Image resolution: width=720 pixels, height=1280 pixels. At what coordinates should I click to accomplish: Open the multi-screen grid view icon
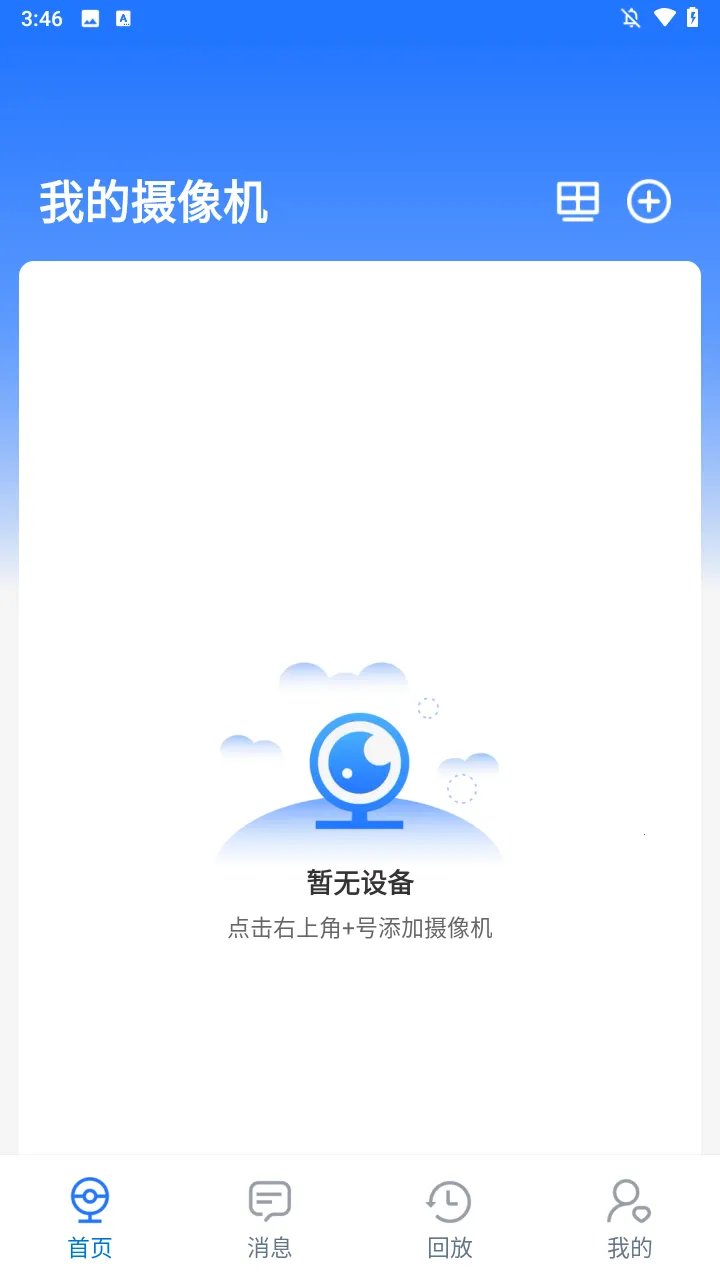coord(577,201)
